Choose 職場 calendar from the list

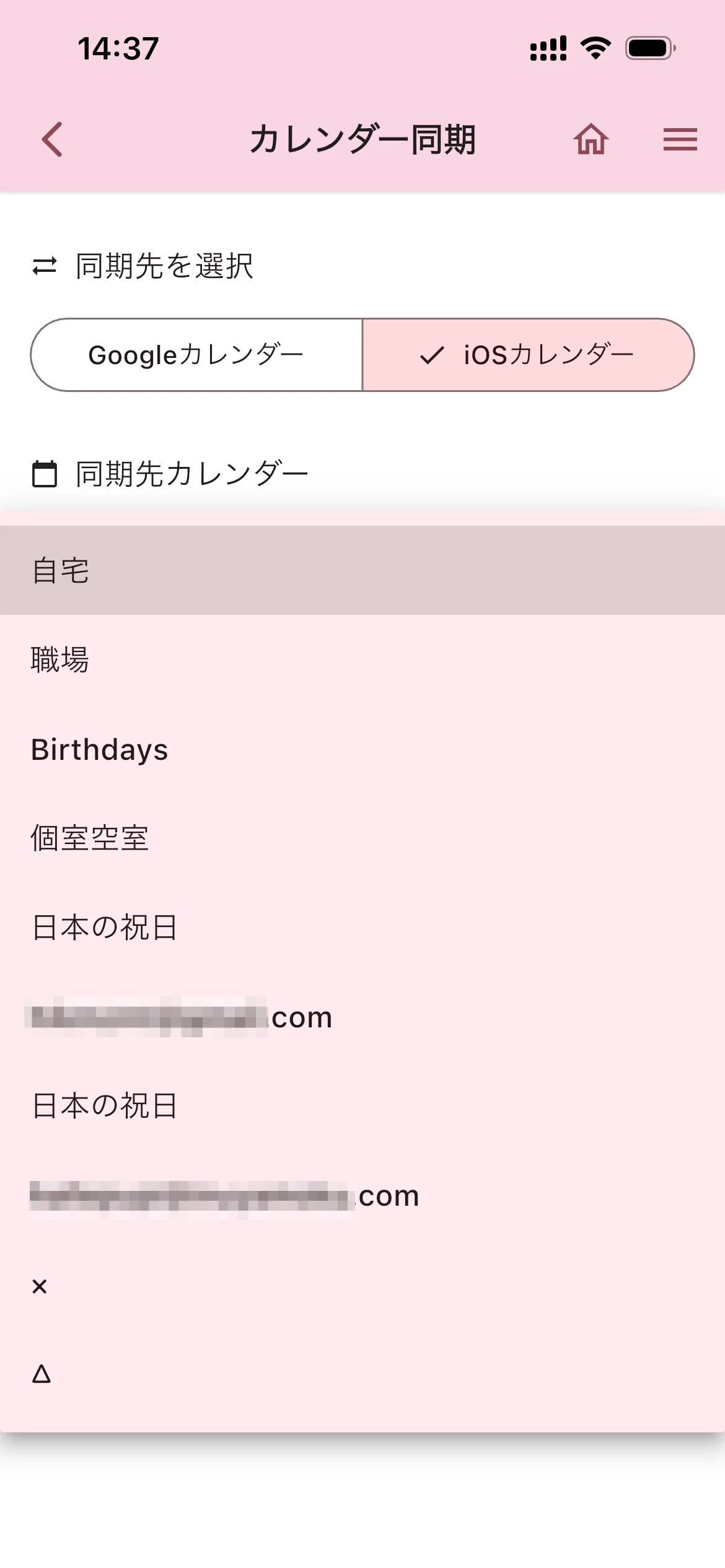click(x=362, y=660)
